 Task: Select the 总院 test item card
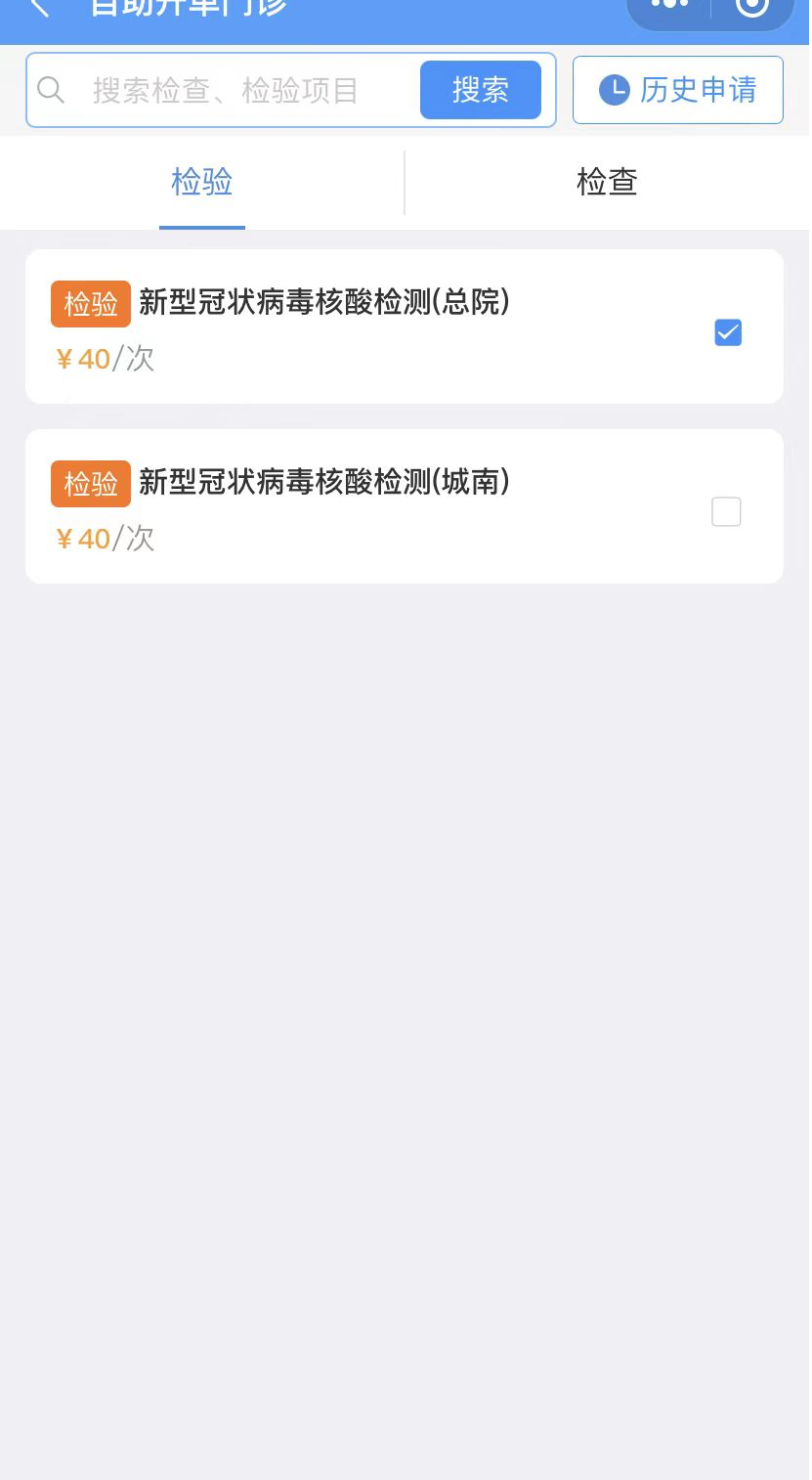(405, 326)
